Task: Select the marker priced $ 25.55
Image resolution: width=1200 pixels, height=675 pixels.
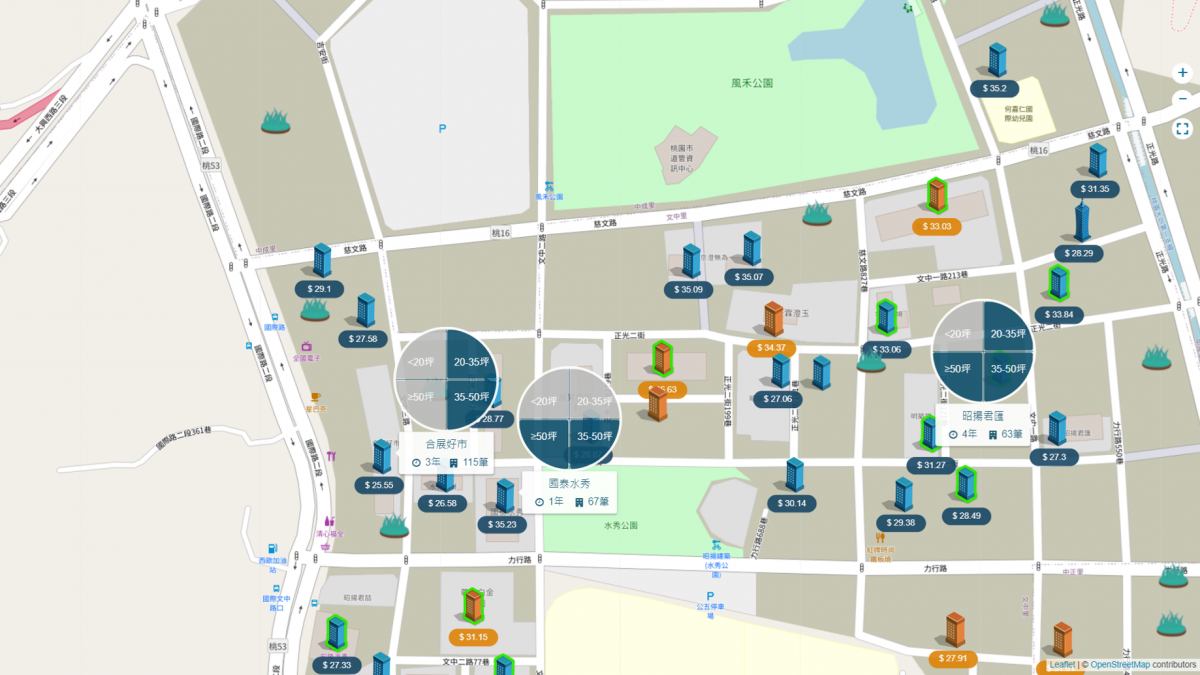Action: (381, 459)
